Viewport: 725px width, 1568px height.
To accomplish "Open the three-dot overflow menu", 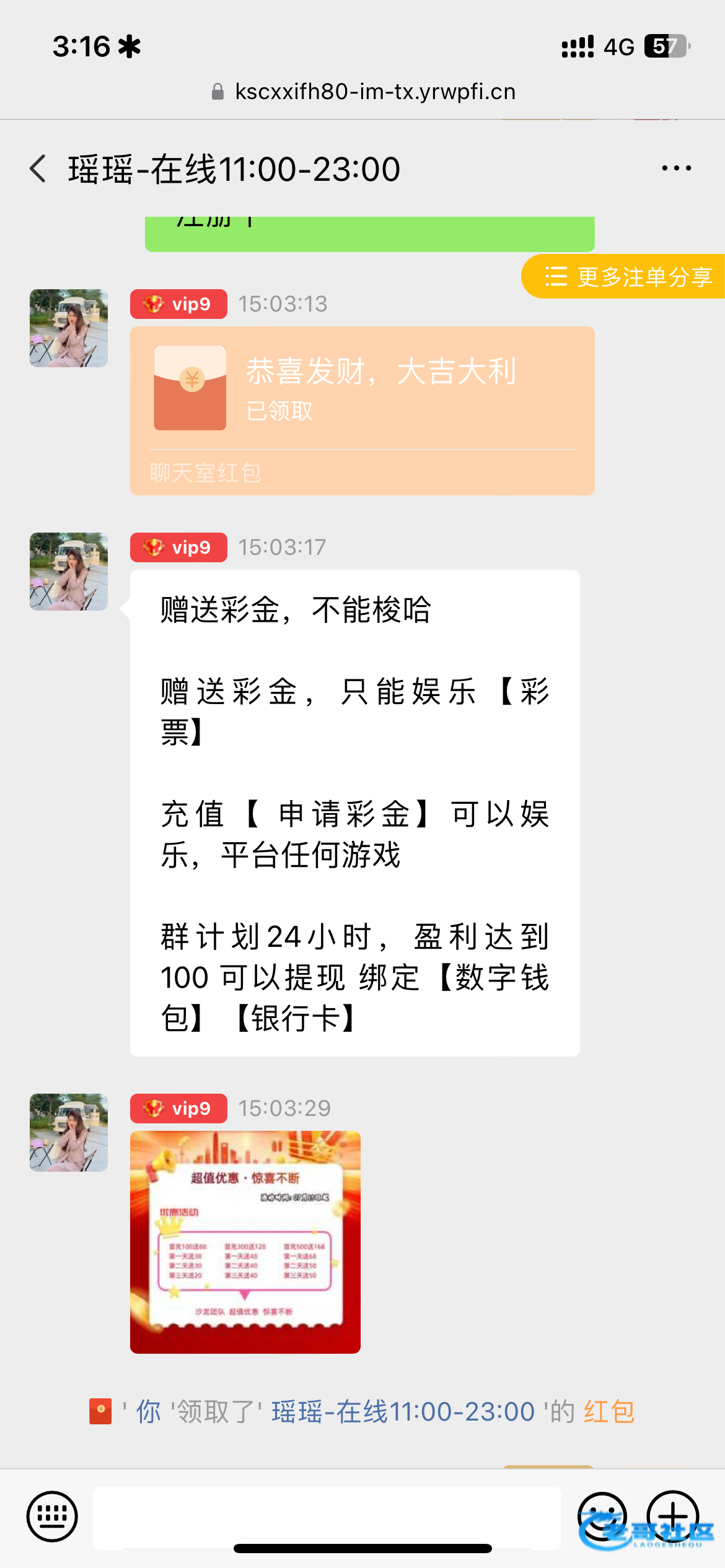I will click(676, 168).
